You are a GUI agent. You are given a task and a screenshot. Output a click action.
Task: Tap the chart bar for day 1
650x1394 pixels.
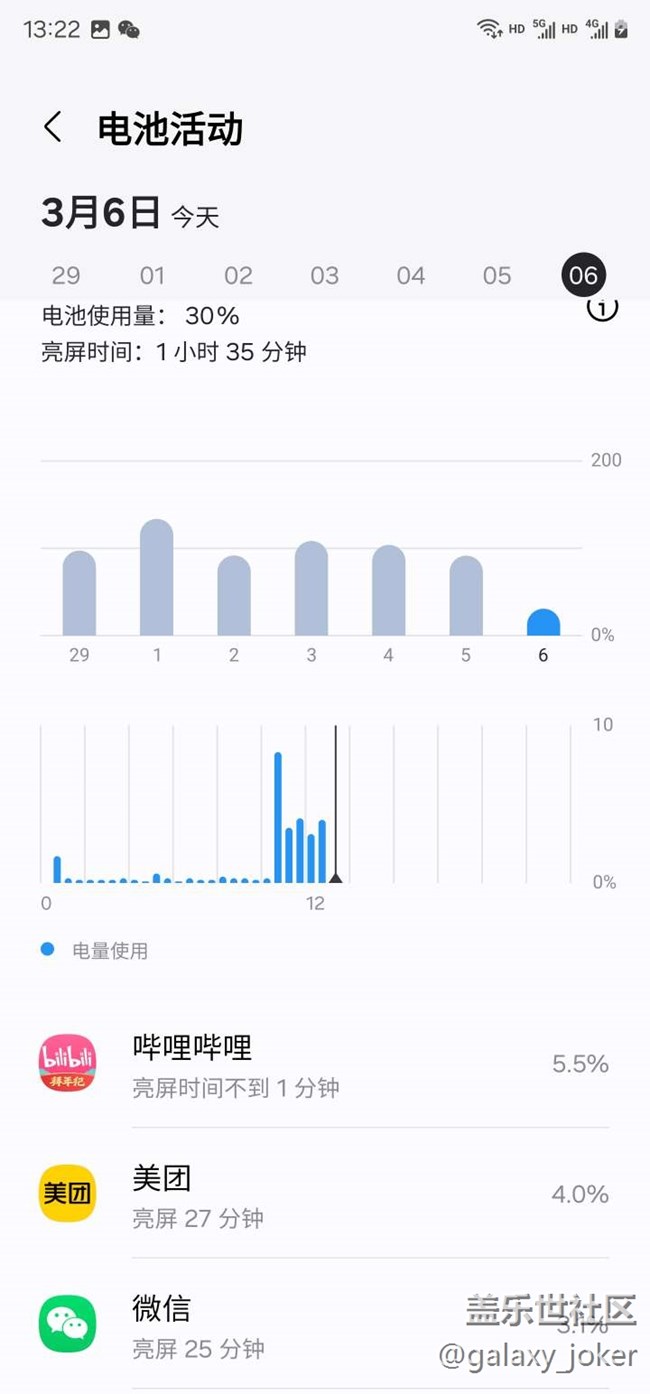pyautogui.click(x=156, y=578)
